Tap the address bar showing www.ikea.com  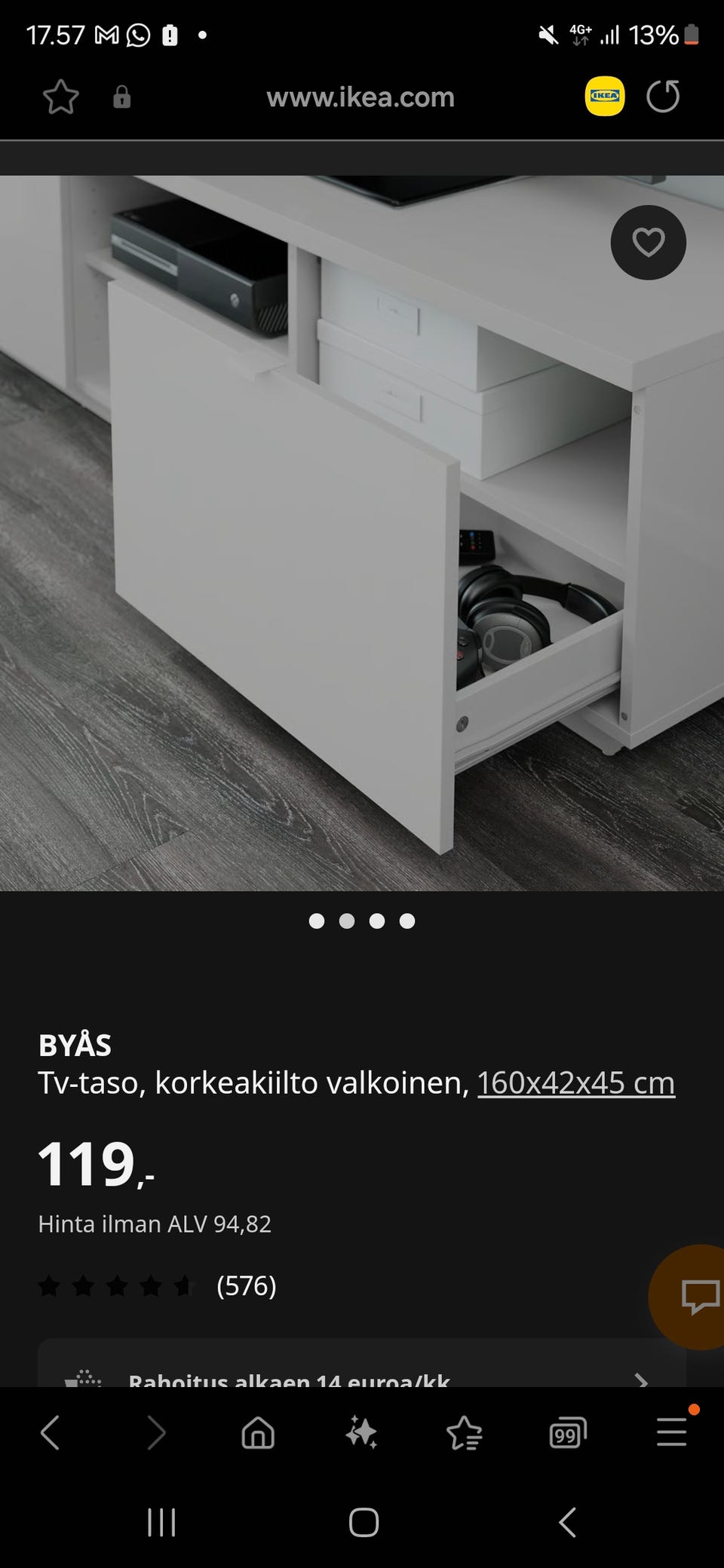tap(360, 96)
